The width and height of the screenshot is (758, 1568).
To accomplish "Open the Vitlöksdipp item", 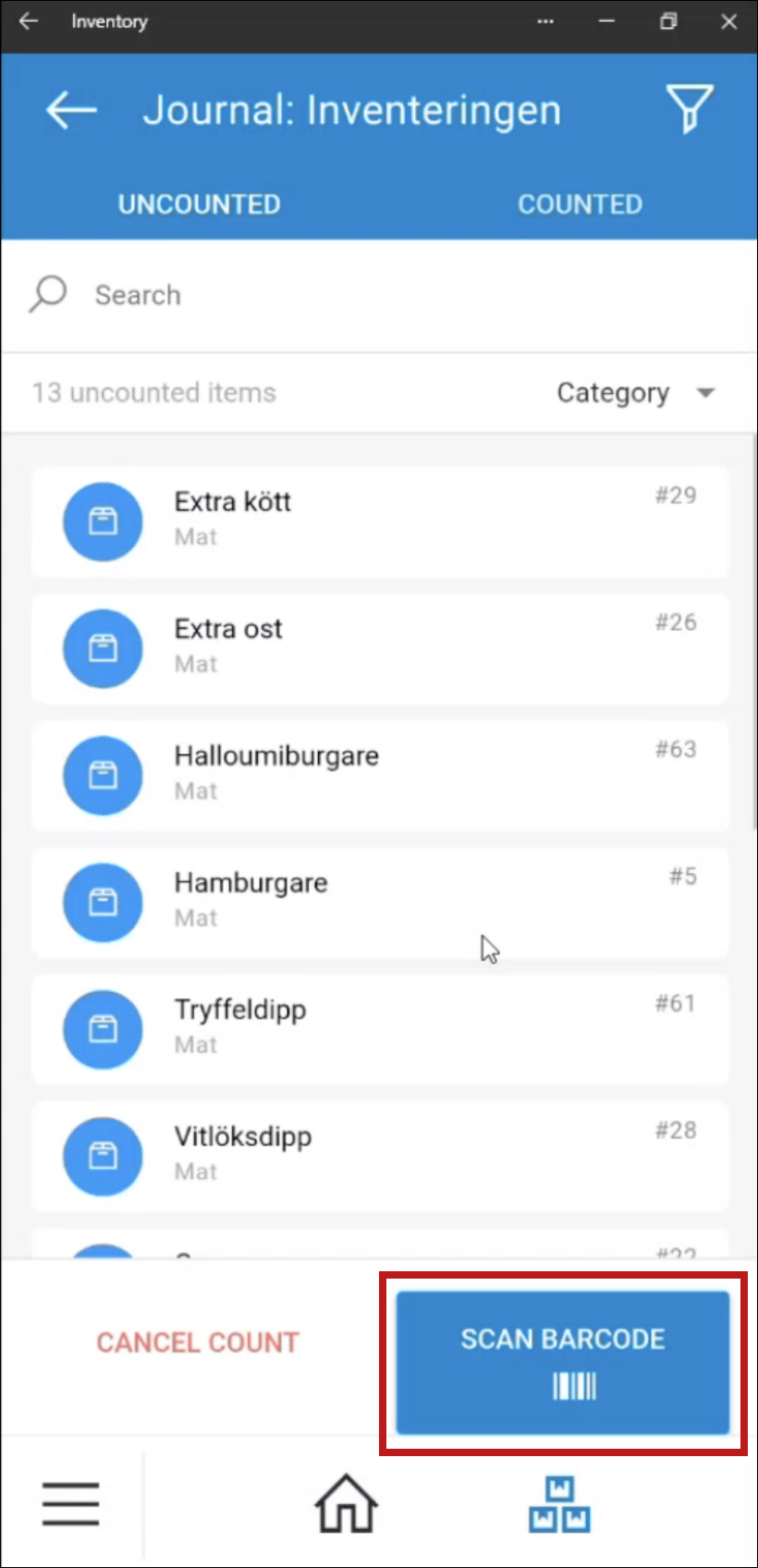I will click(x=380, y=1156).
